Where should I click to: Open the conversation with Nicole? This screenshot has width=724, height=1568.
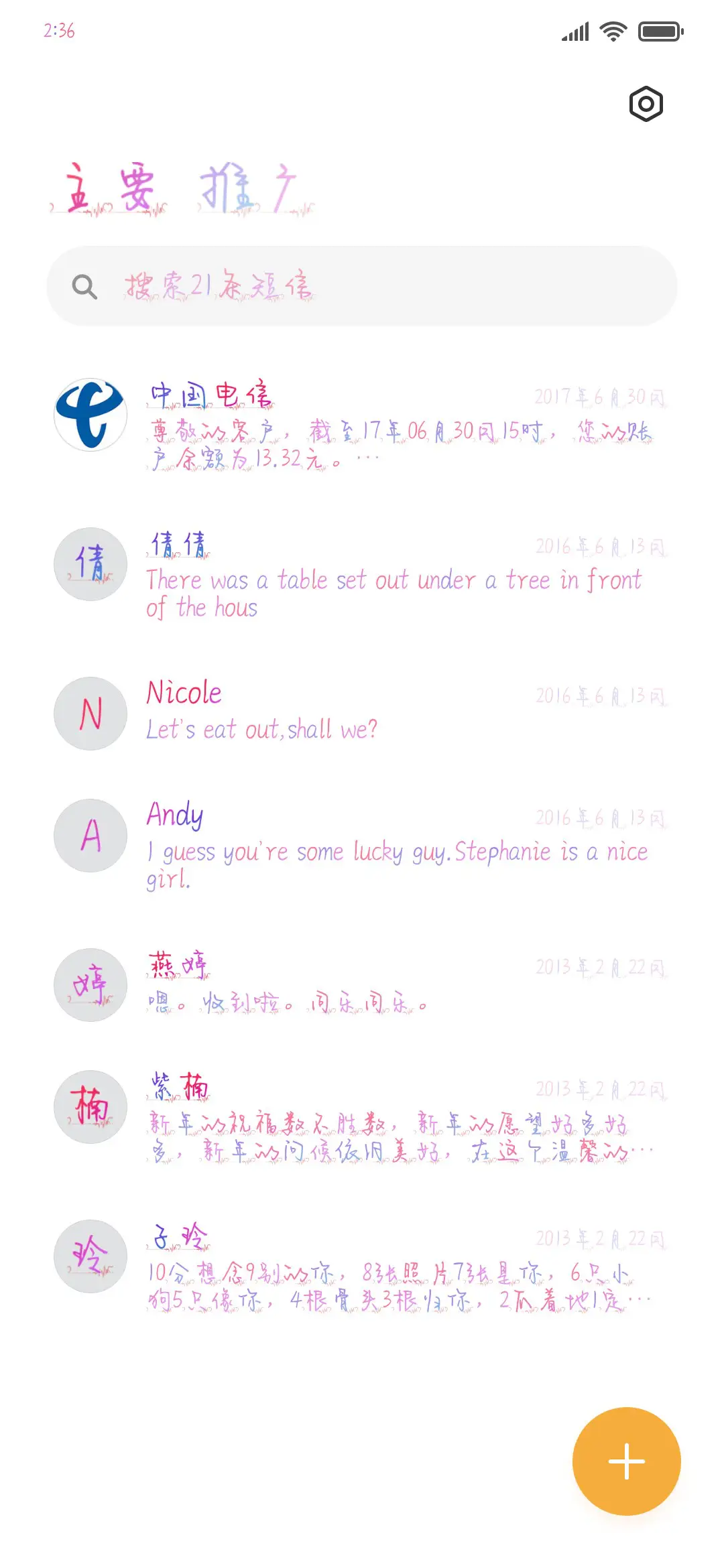click(x=362, y=712)
